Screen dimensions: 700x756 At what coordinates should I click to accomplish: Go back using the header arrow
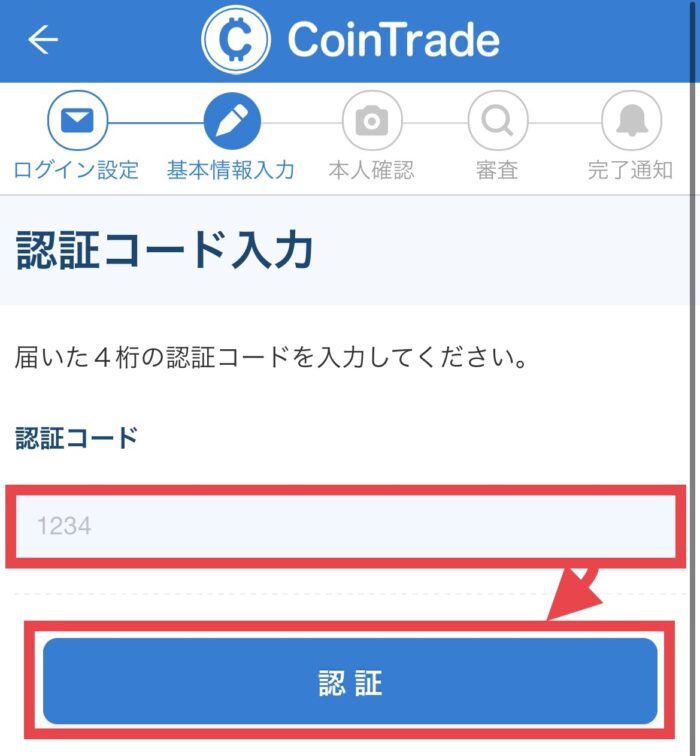point(43,41)
